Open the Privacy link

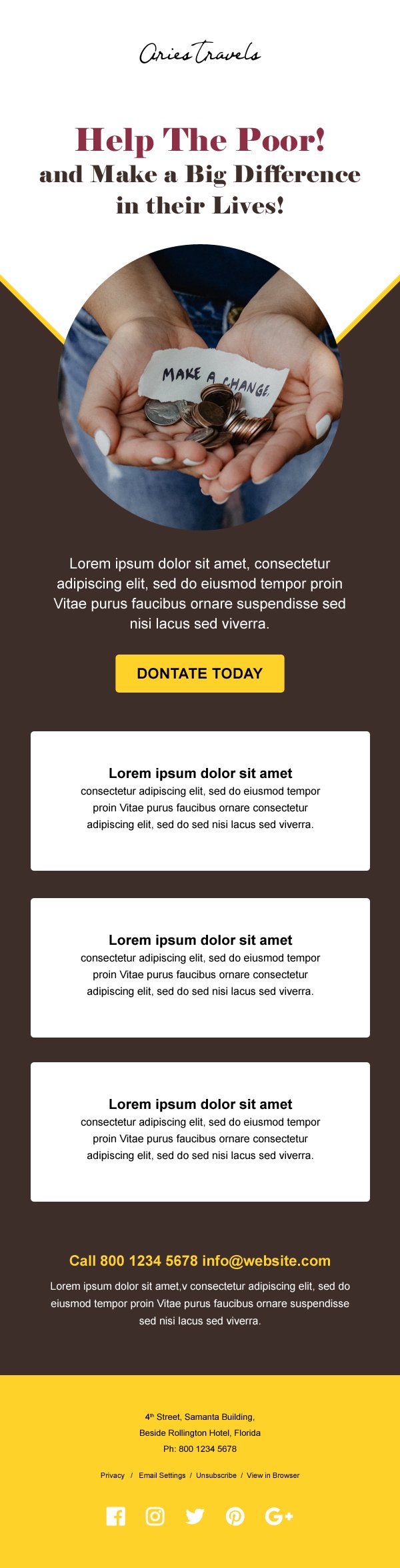coord(113,1475)
